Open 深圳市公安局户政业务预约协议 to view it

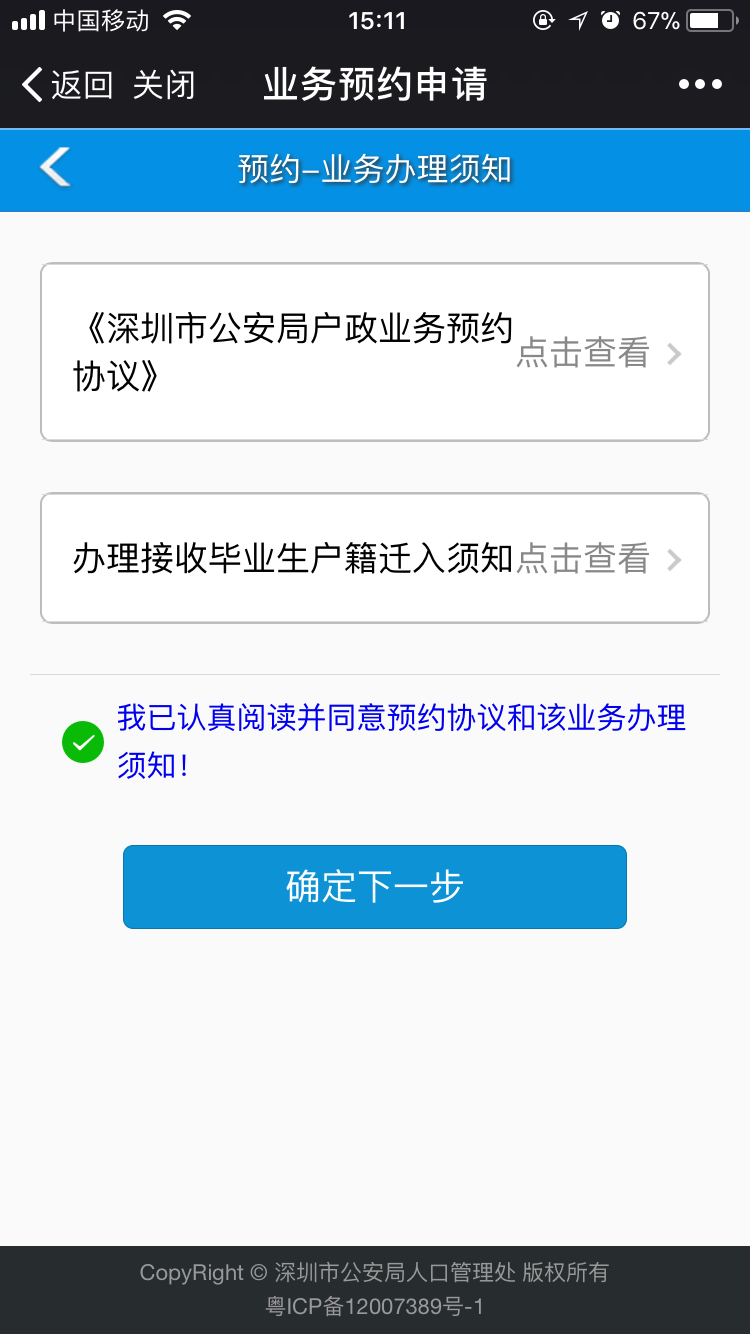(x=375, y=352)
